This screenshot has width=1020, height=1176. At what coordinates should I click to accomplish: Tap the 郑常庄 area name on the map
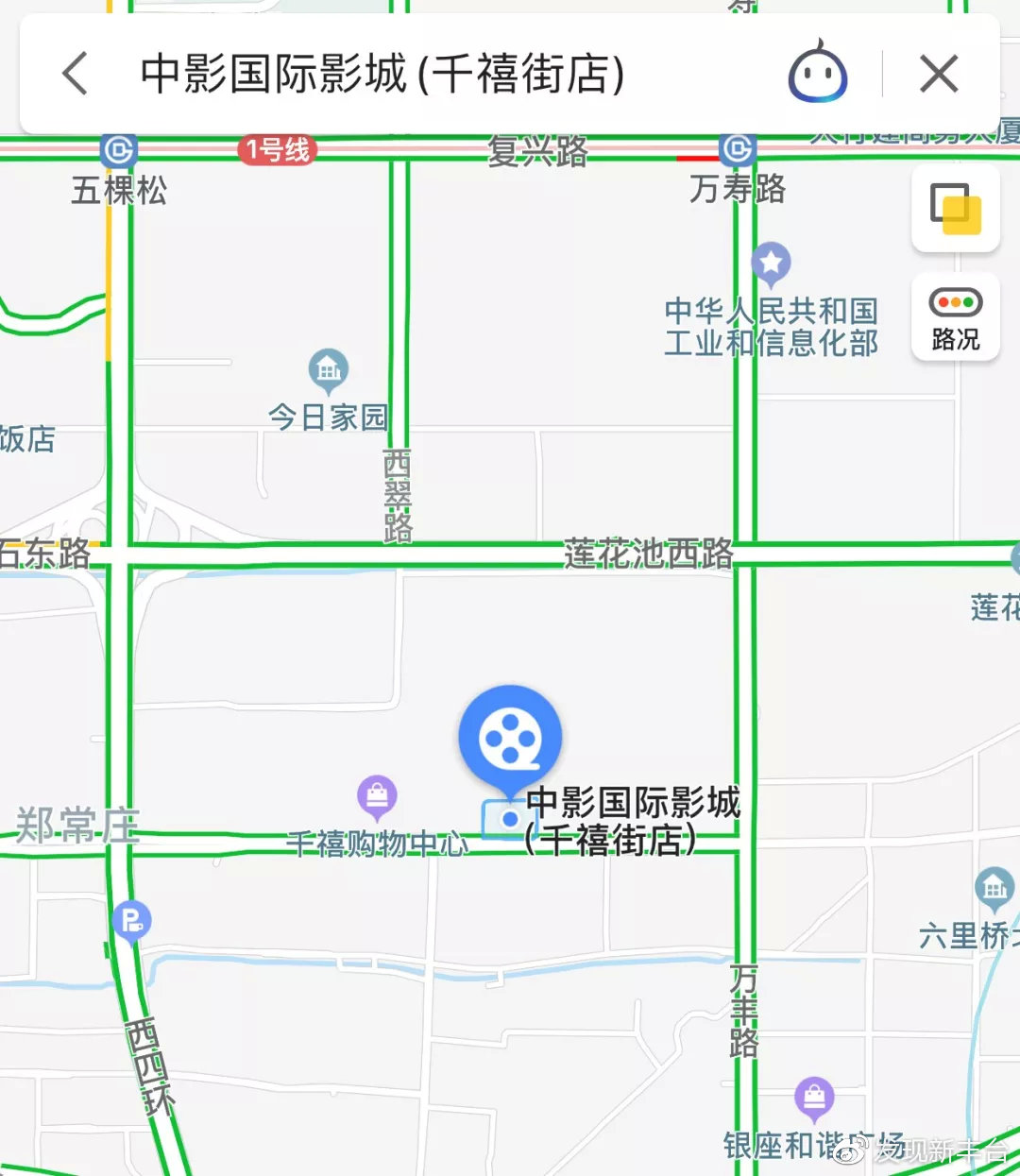click(x=78, y=827)
